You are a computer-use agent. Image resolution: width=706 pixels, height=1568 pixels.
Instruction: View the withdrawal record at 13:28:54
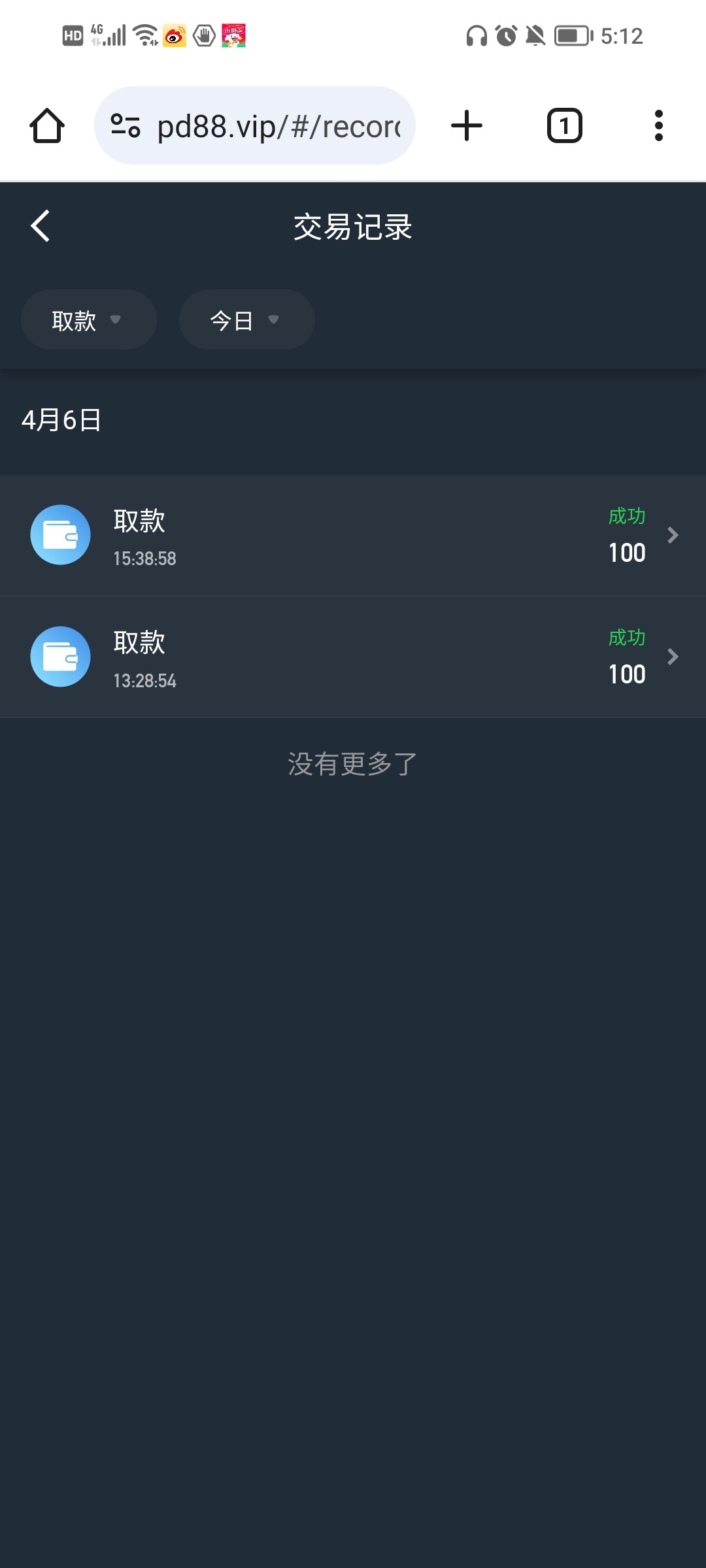353,657
